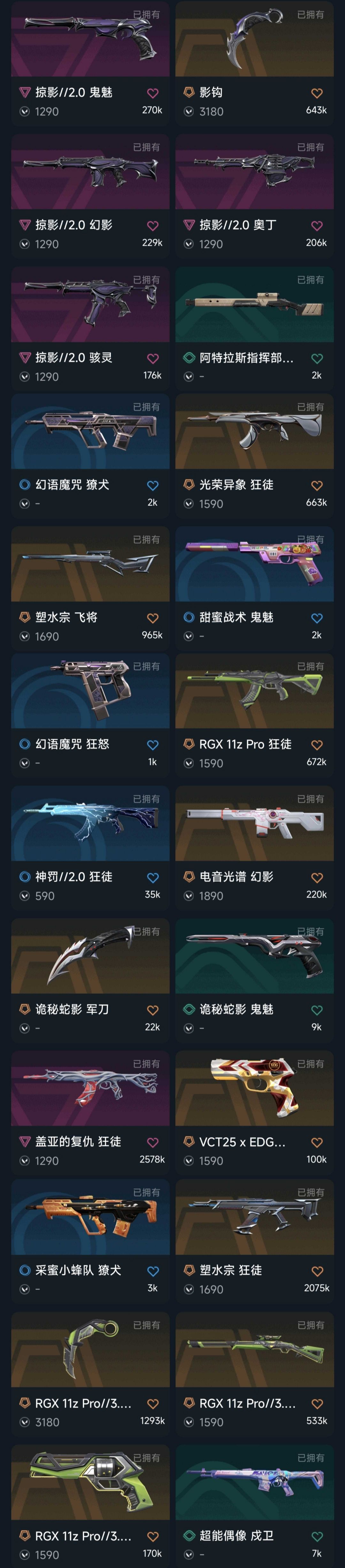Open the 阿特拉斯指挥部 skin card
The width and height of the screenshot is (345, 1568).
(x=254, y=329)
